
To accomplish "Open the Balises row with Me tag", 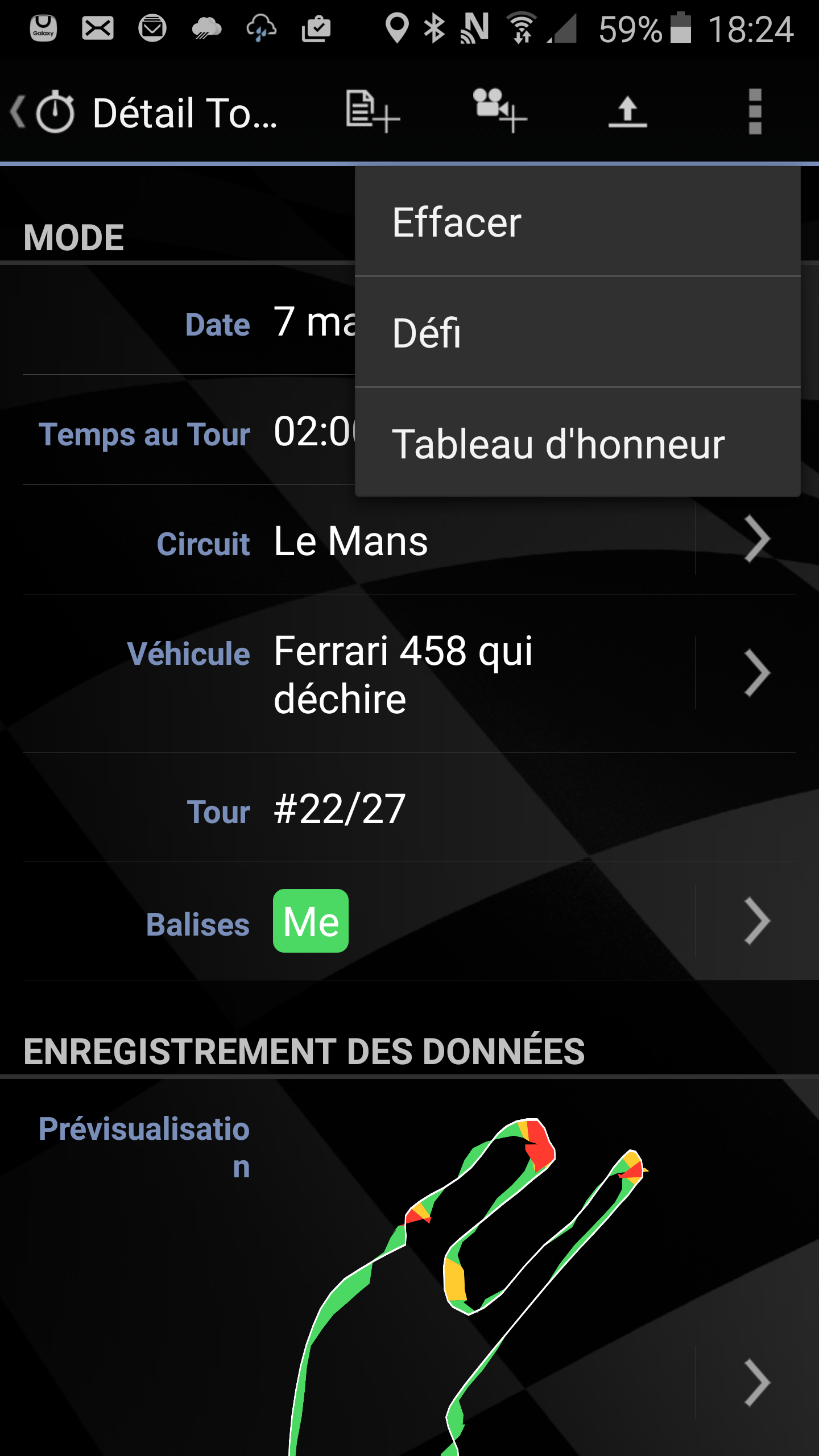I will click(756, 921).
